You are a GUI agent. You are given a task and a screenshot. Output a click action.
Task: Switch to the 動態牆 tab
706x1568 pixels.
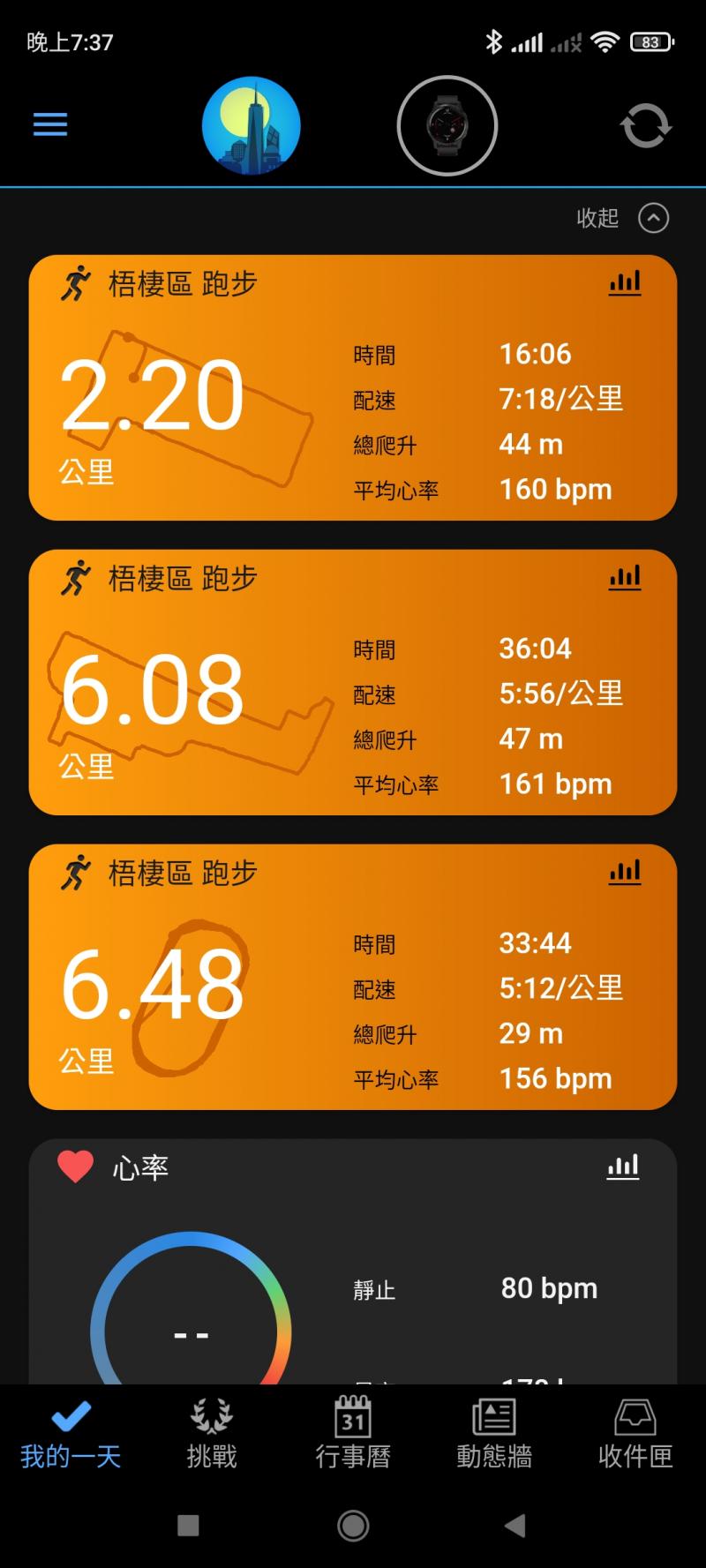coord(494,1436)
